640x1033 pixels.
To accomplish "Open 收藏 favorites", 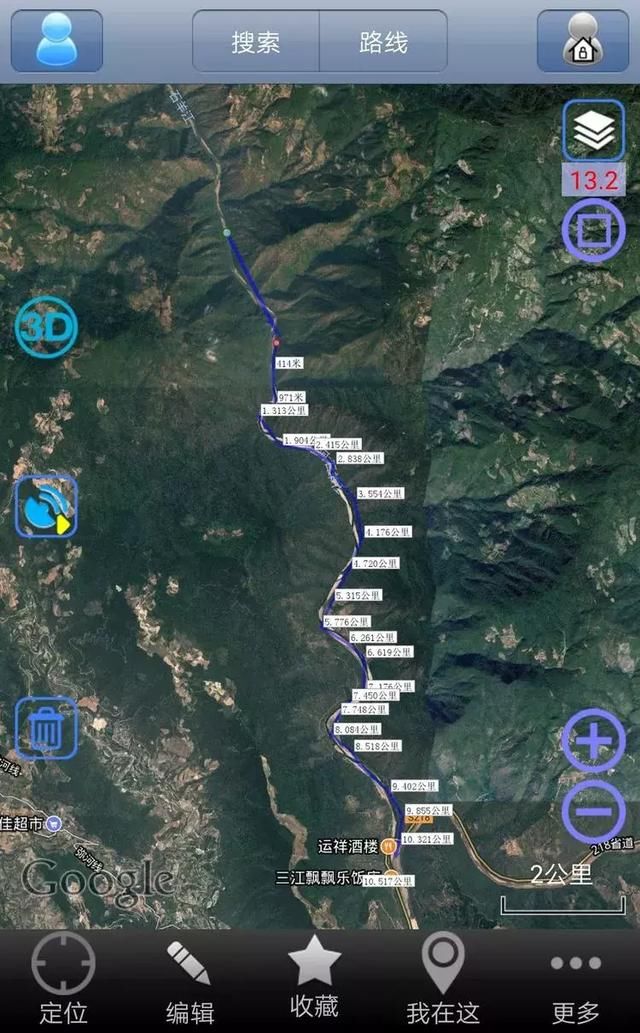I will 314,977.
